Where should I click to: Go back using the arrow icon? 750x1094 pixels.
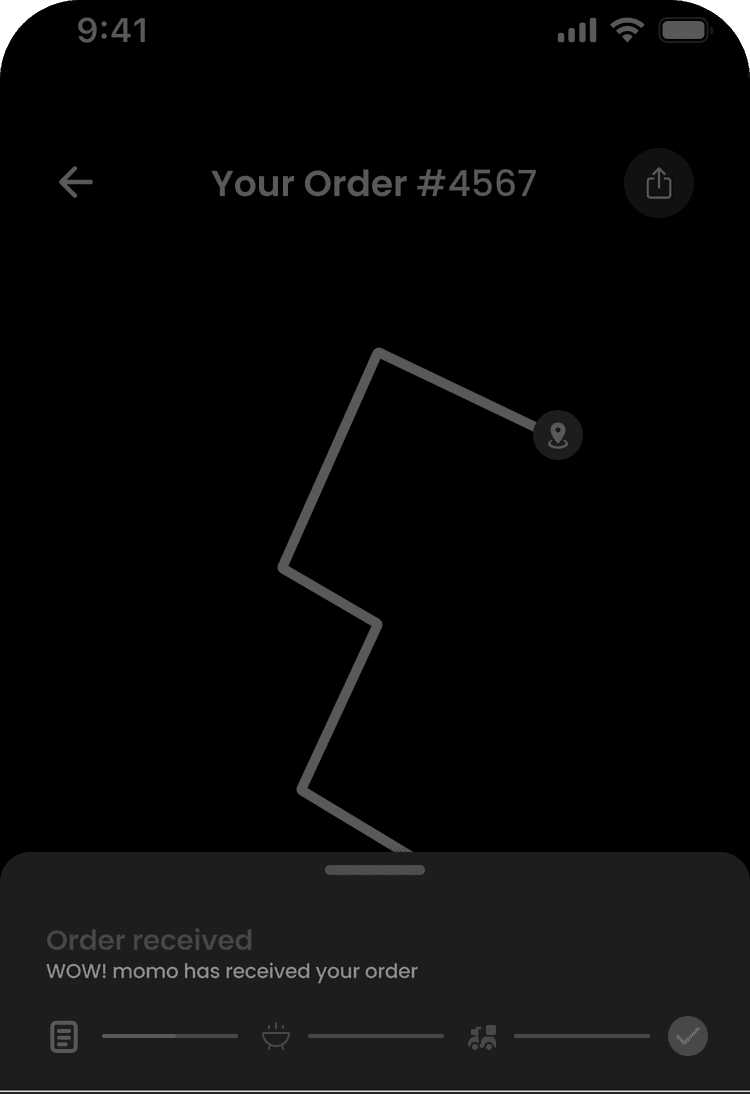pyautogui.click(x=76, y=182)
